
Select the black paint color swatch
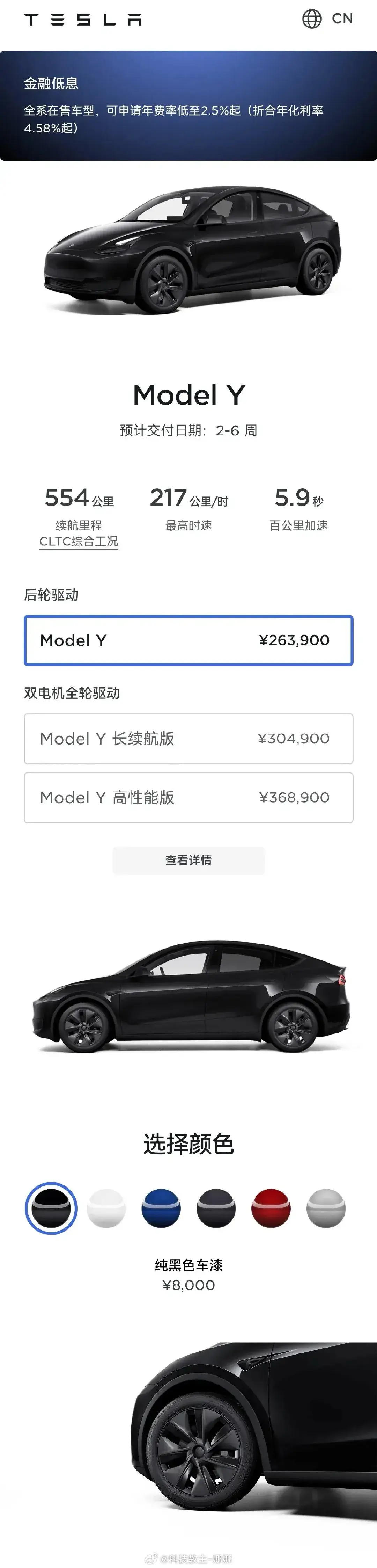pyautogui.click(x=51, y=1208)
